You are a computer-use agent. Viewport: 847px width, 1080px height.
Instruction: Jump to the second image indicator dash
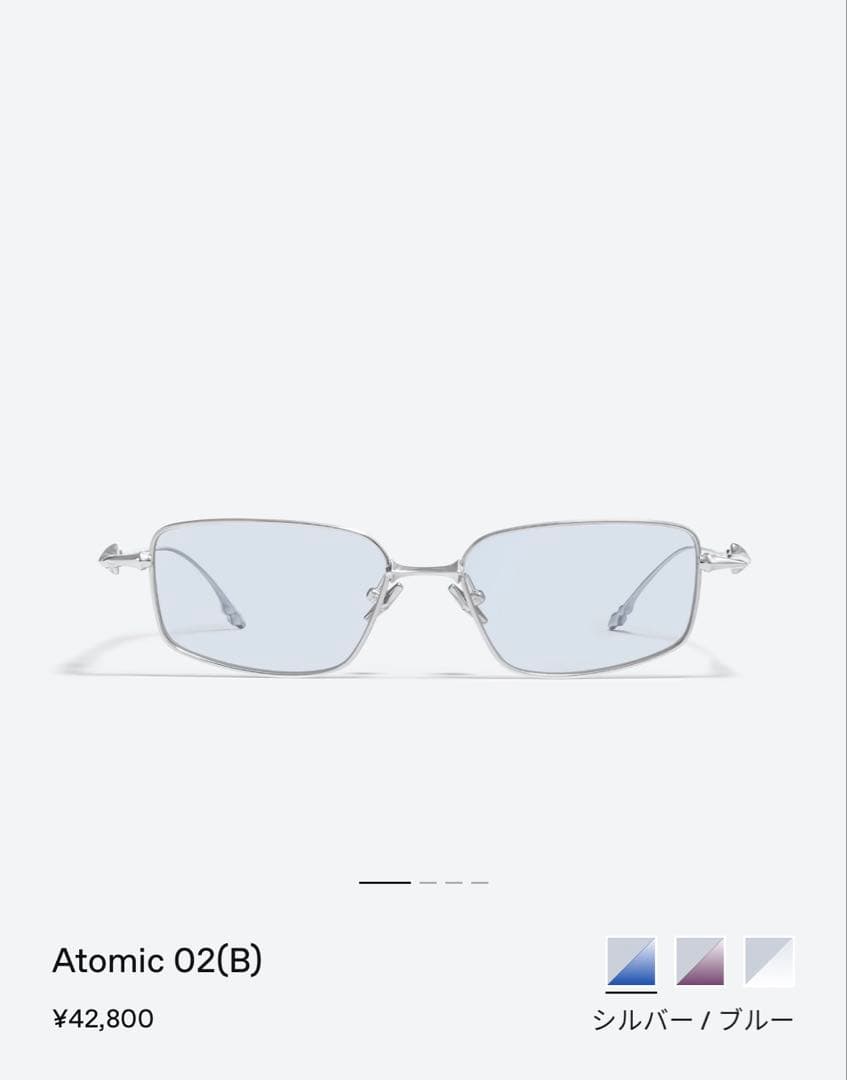click(428, 883)
